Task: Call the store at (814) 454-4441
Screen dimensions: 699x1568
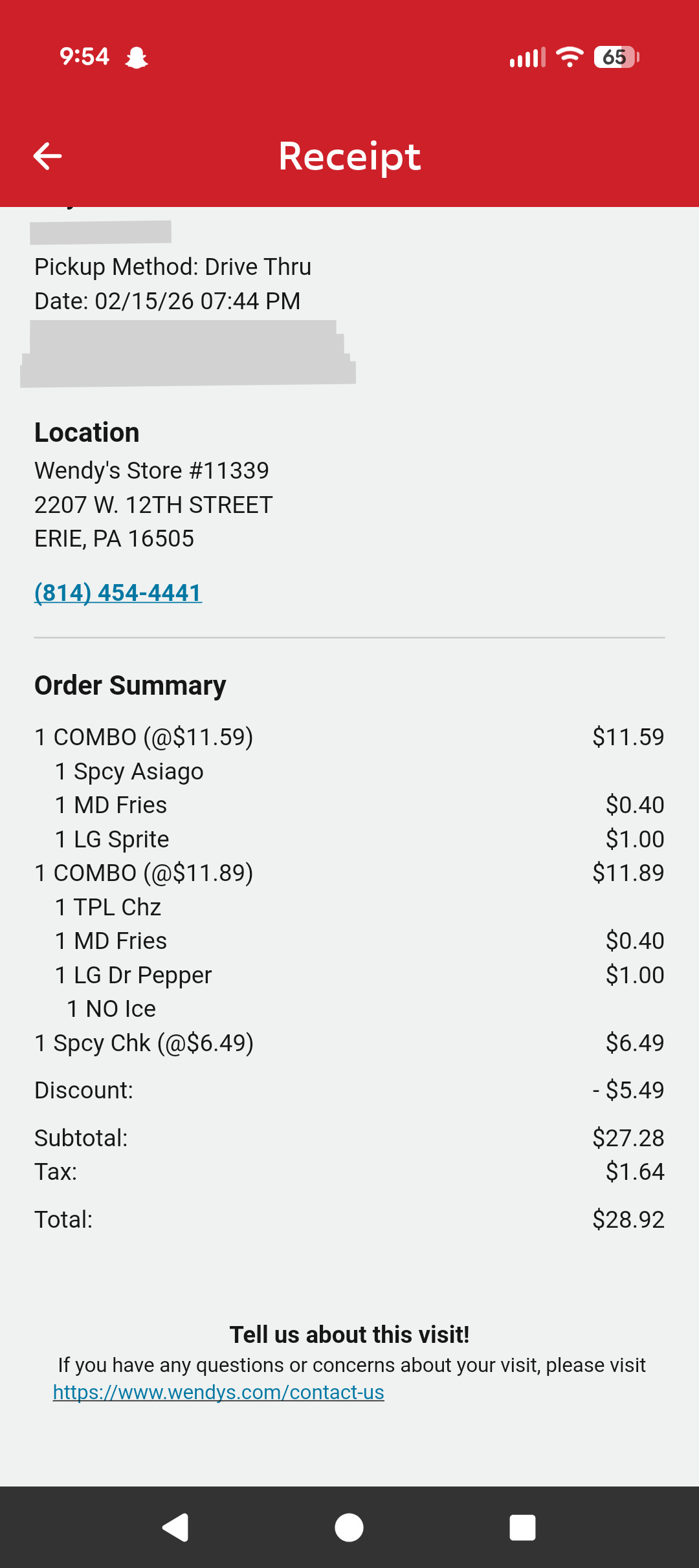Action: [x=118, y=593]
